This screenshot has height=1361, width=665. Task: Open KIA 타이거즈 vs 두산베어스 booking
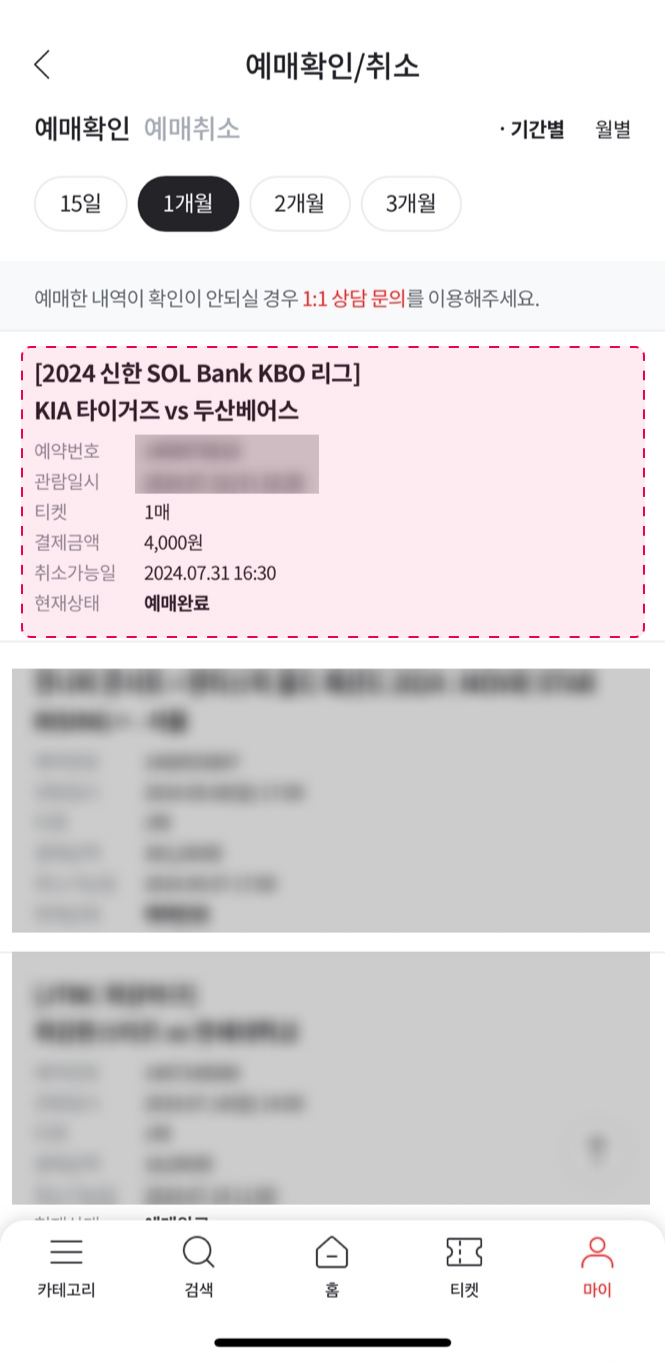(332, 491)
